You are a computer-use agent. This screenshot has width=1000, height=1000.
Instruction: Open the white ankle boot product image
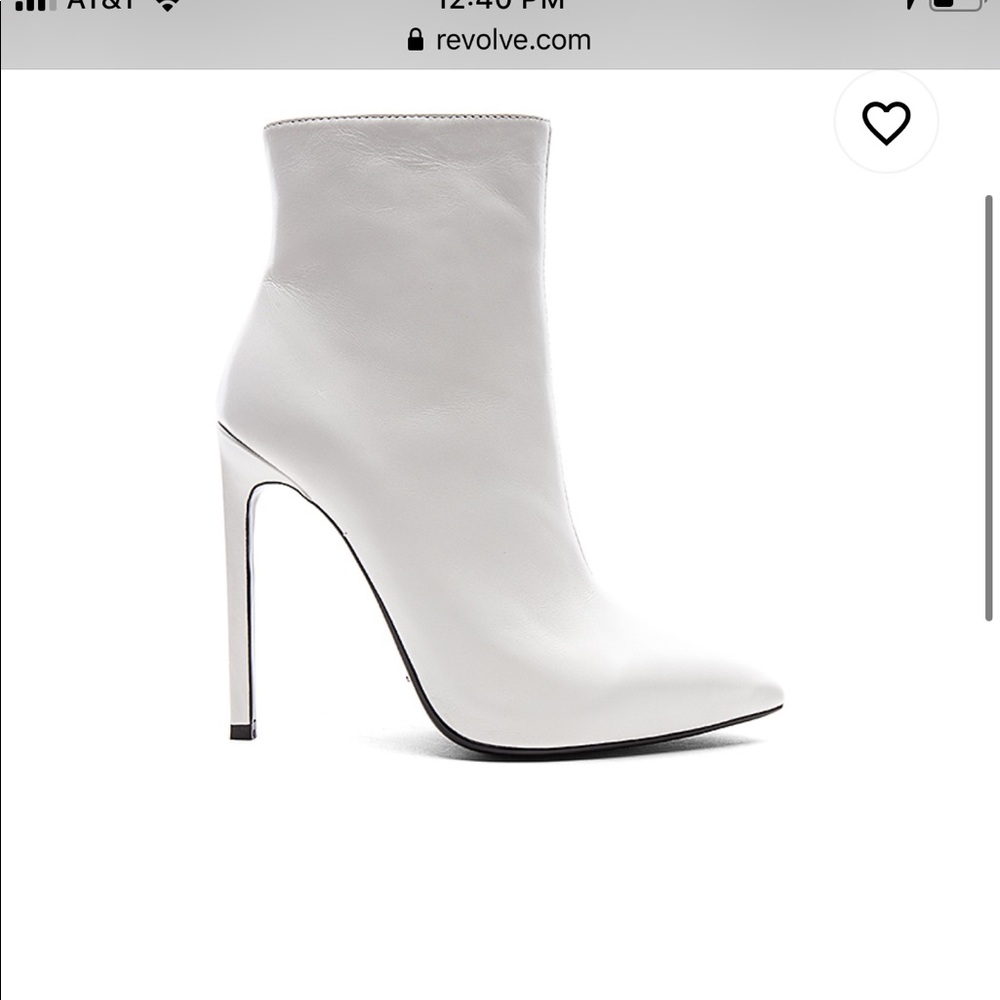click(450, 430)
